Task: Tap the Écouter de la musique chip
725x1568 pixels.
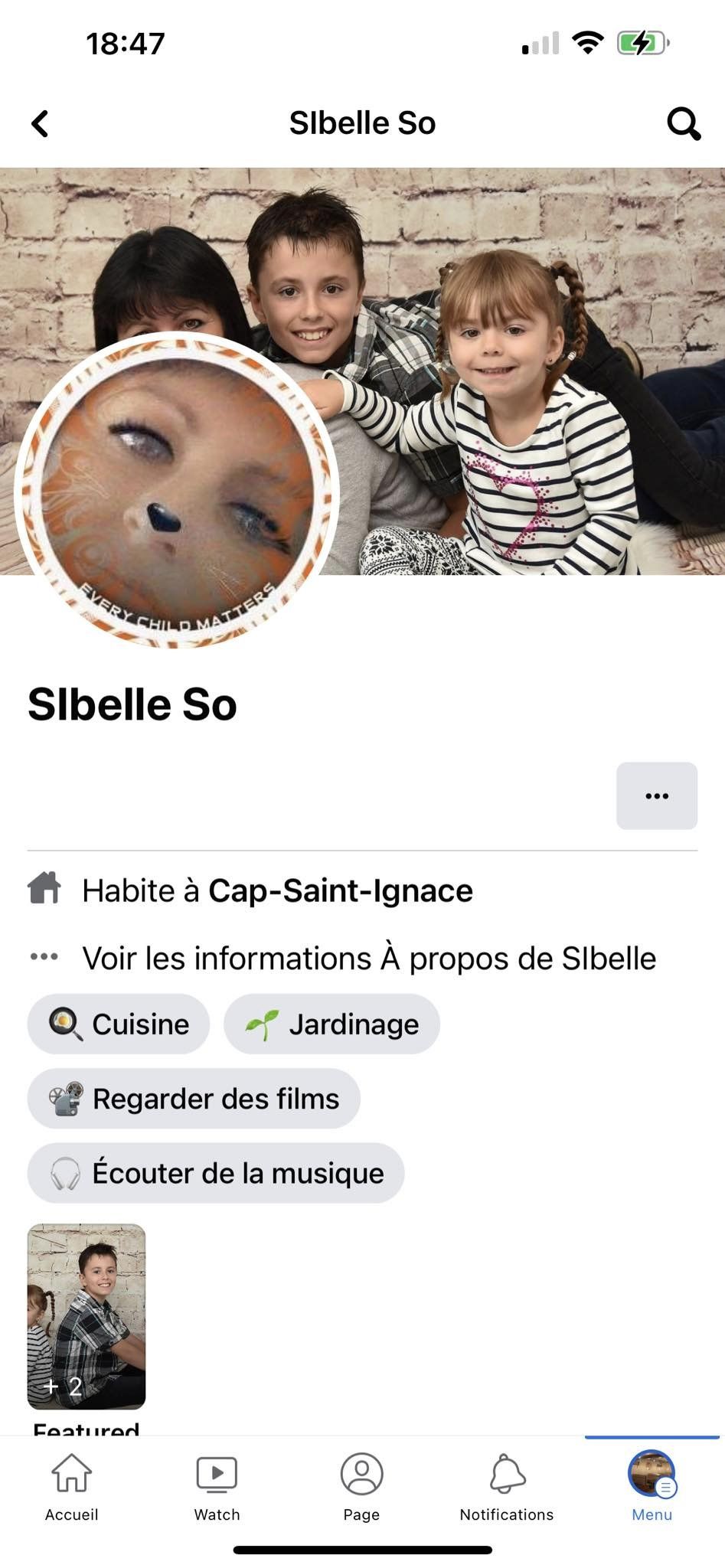Action: click(216, 1173)
